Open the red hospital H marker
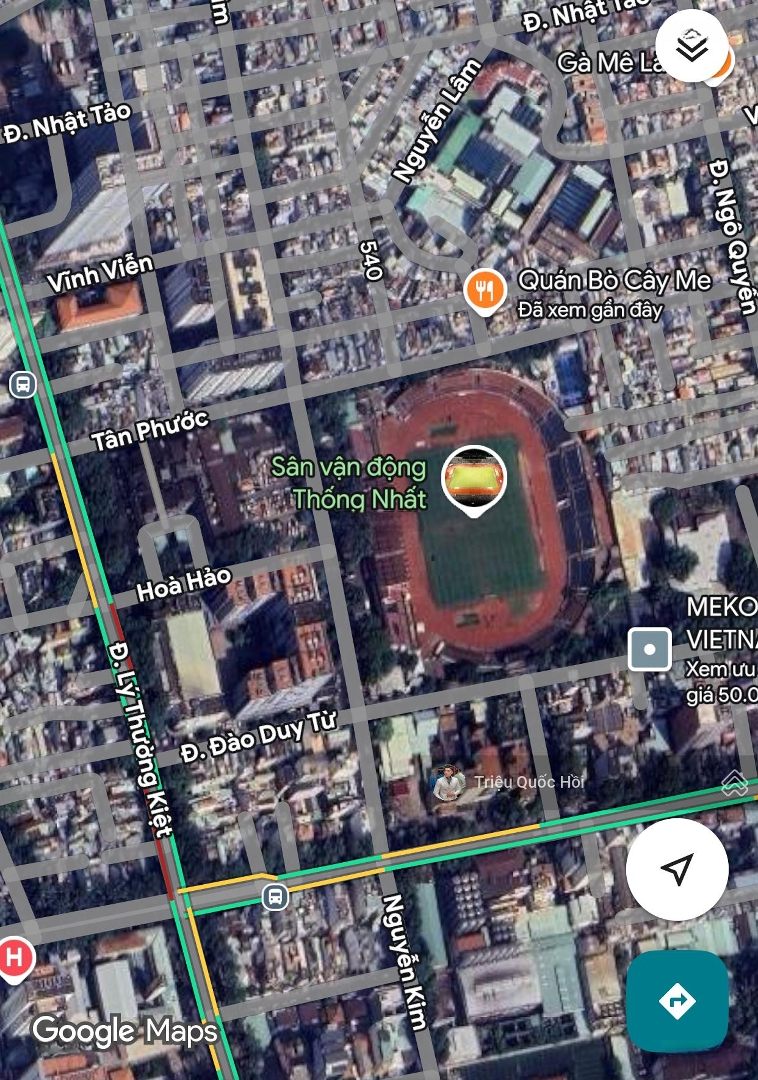The image size is (758, 1080). click(14, 957)
